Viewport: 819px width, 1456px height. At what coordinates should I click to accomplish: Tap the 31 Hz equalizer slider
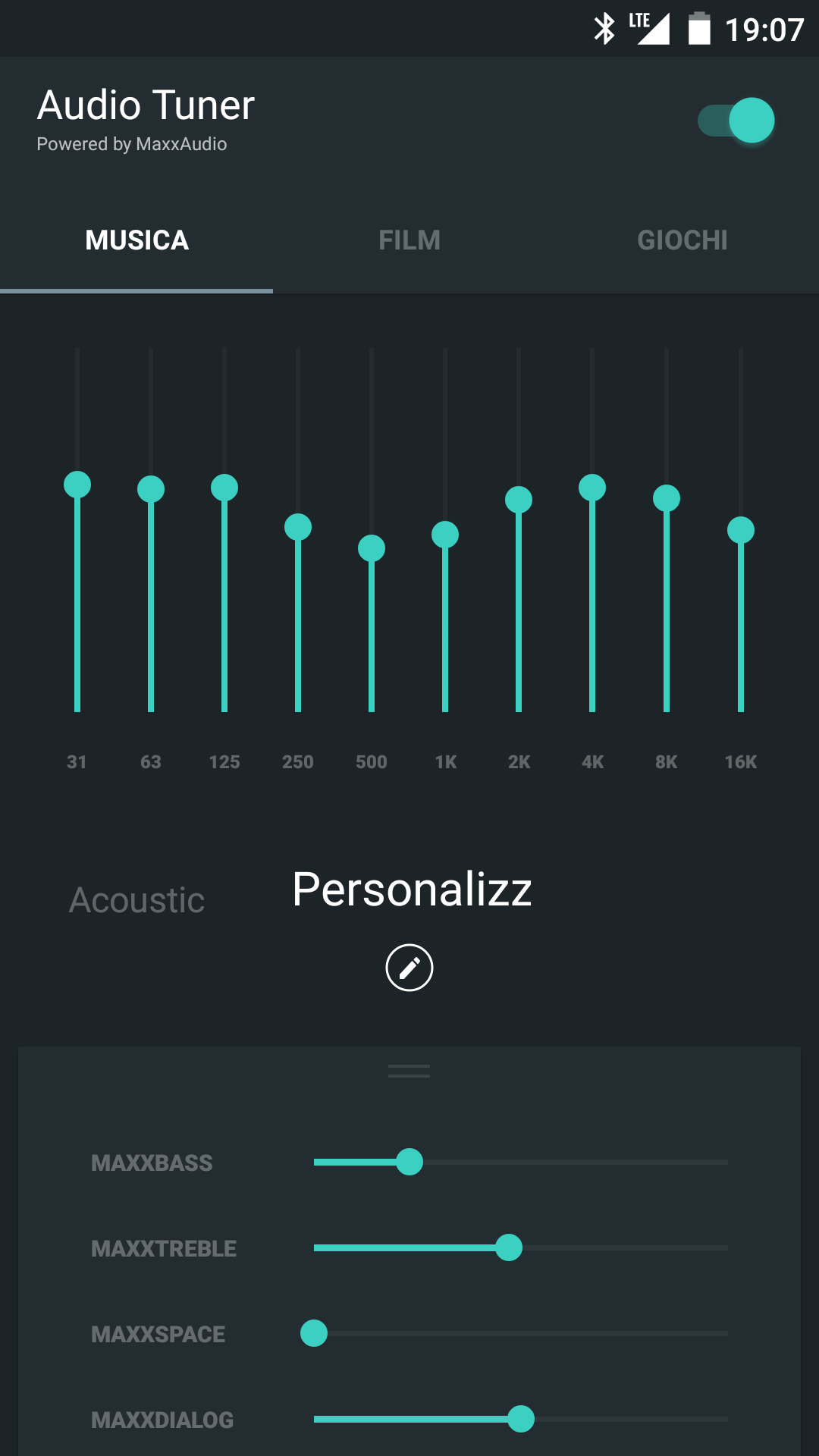[x=77, y=530]
